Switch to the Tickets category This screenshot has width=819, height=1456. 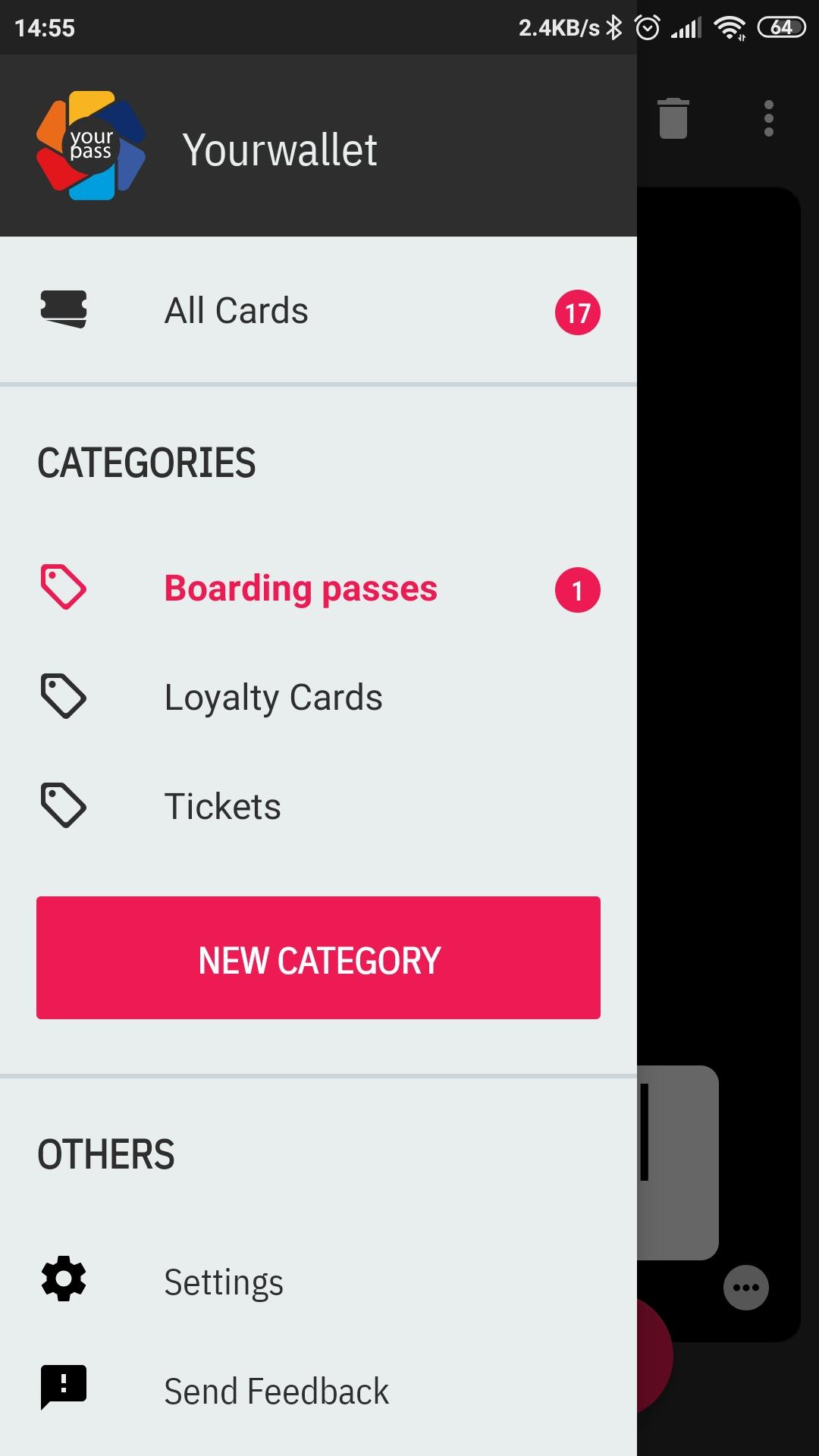(x=222, y=806)
